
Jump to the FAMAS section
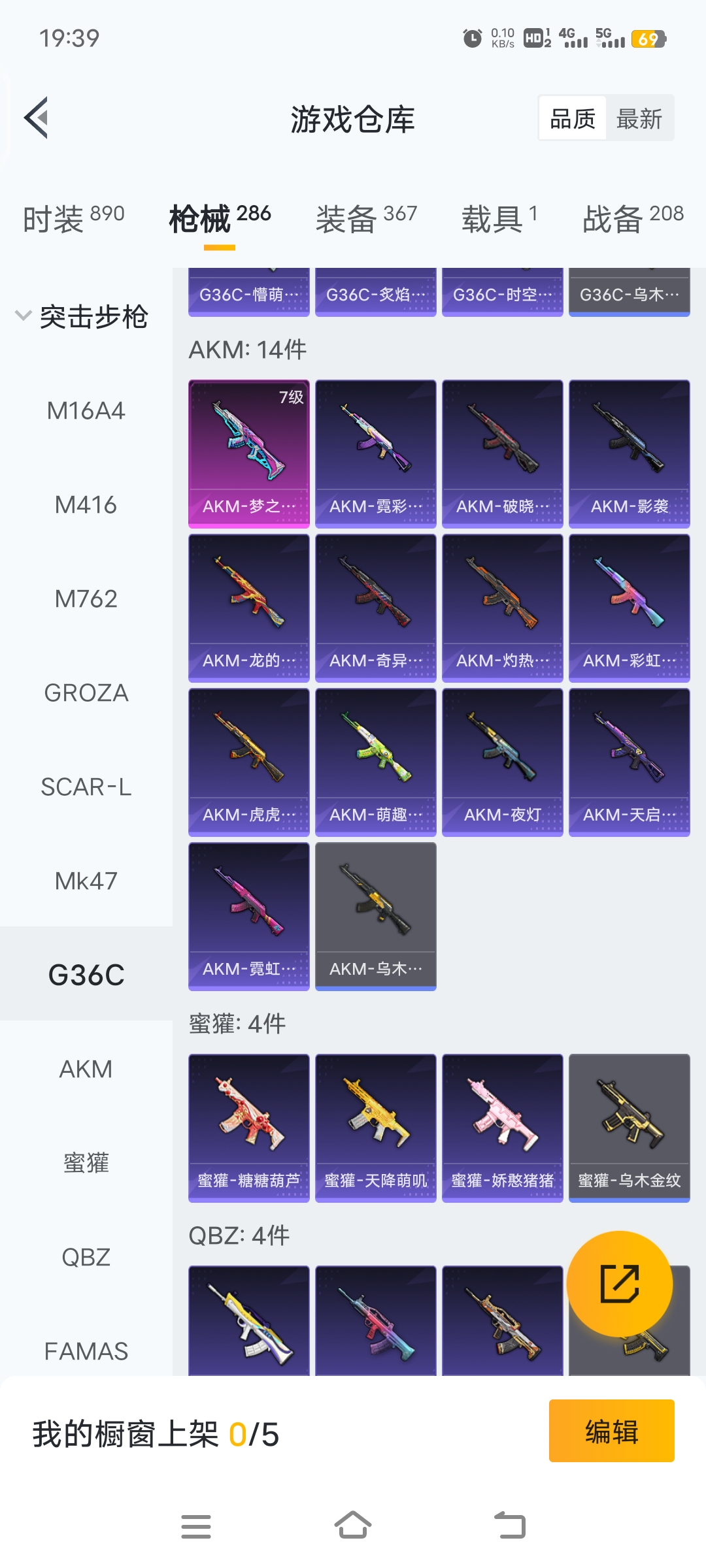86,1351
